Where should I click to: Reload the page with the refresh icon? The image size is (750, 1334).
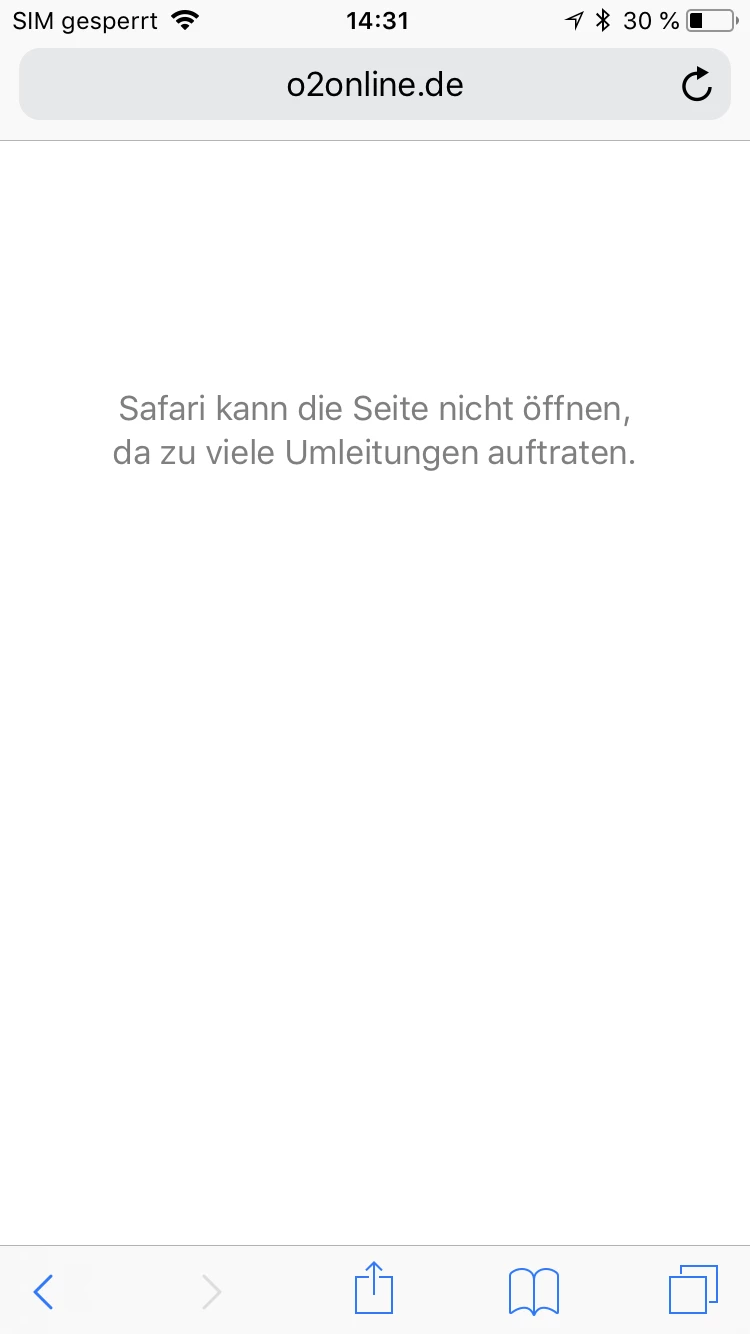tap(696, 86)
